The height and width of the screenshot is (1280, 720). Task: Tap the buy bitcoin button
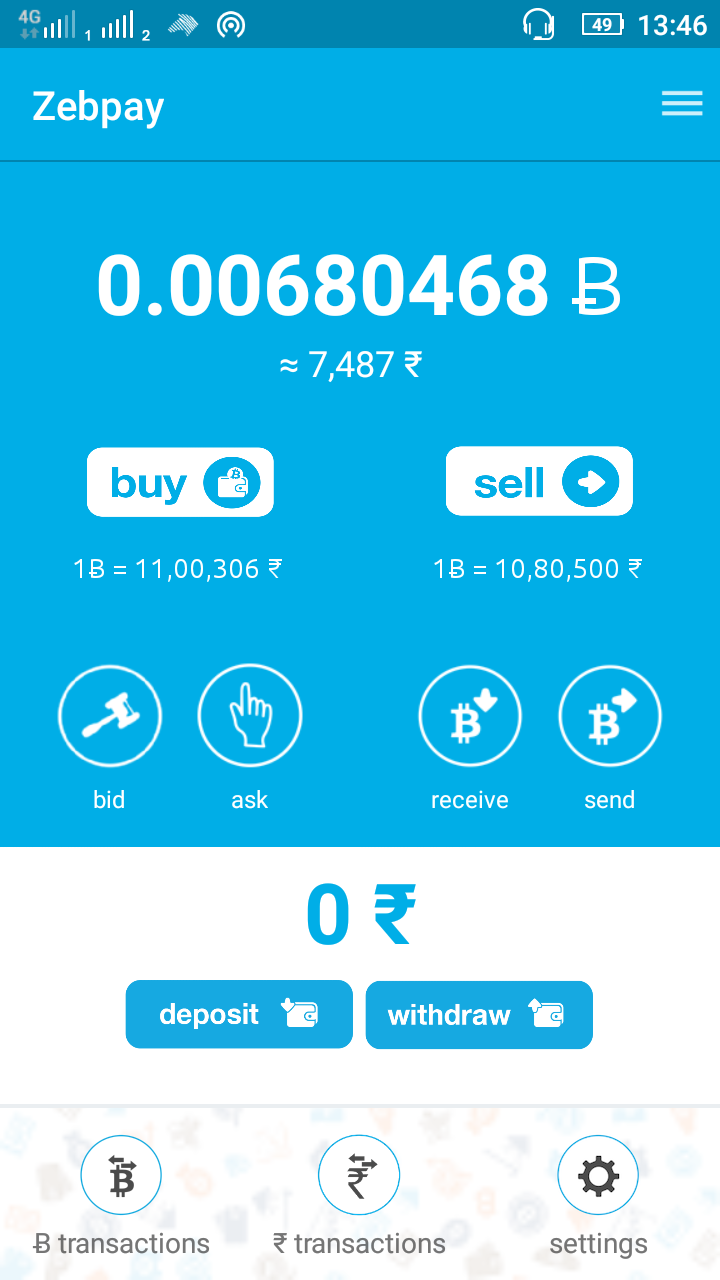pyautogui.click(x=180, y=482)
